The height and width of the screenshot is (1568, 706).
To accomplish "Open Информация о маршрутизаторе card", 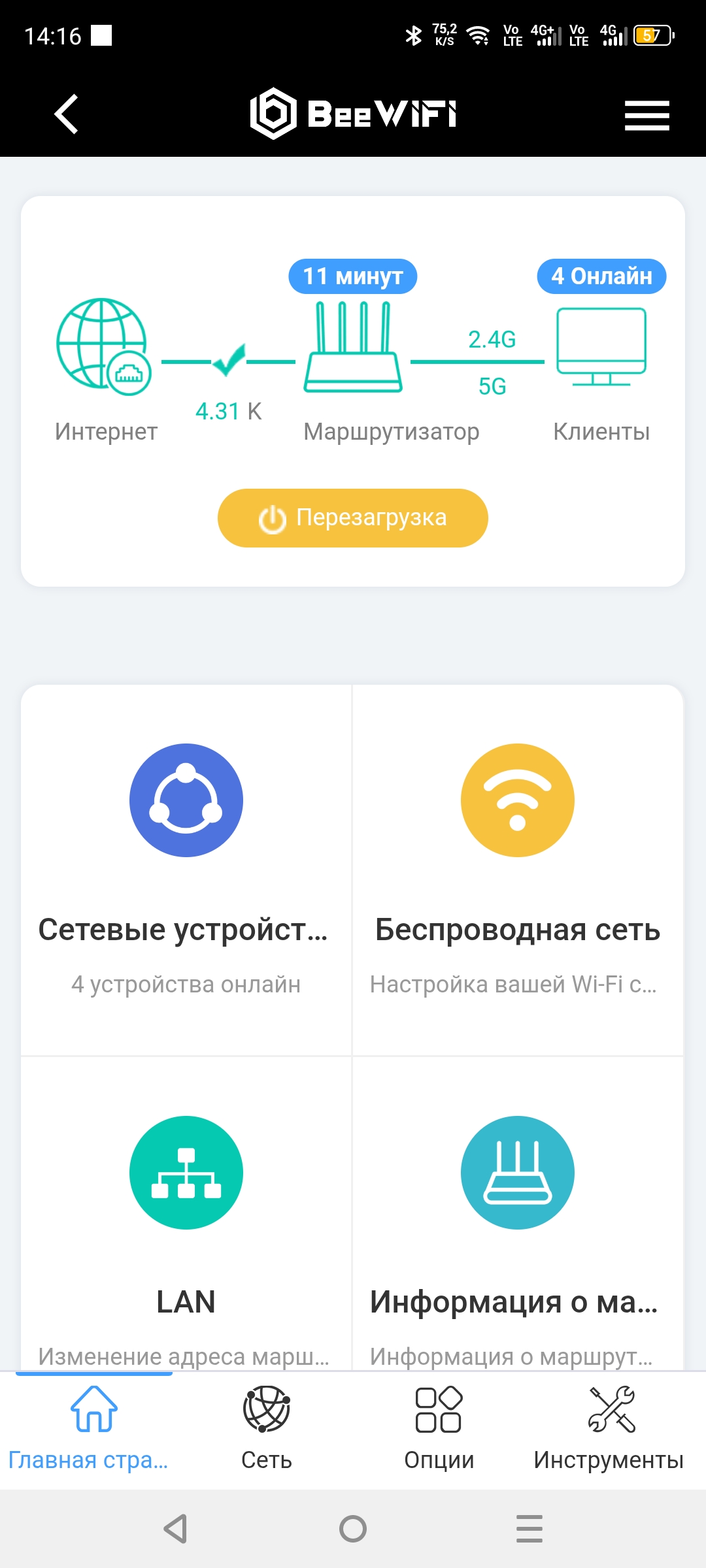I will point(518,1213).
